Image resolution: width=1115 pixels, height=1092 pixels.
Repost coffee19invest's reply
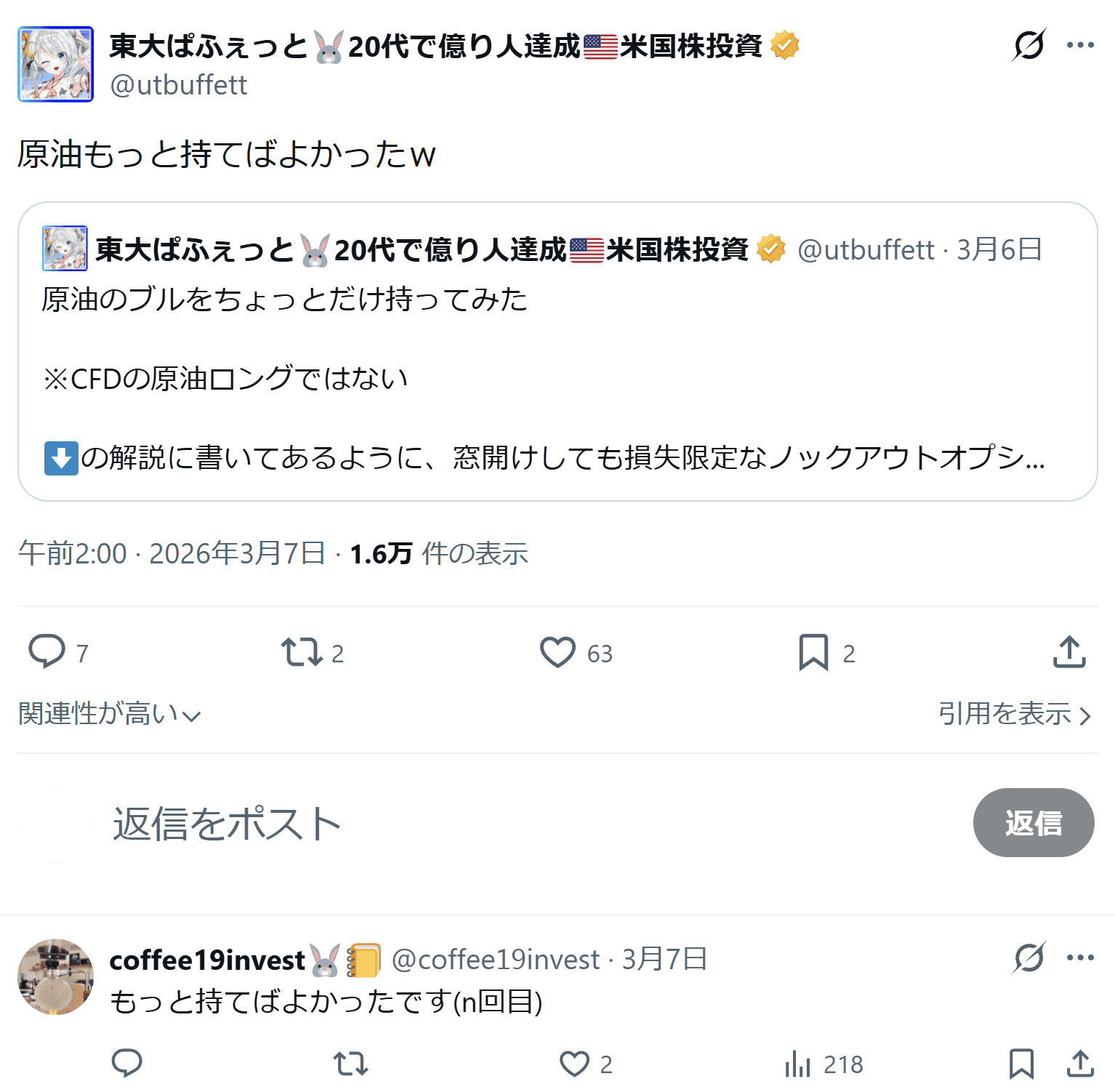(x=350, y=1064)
